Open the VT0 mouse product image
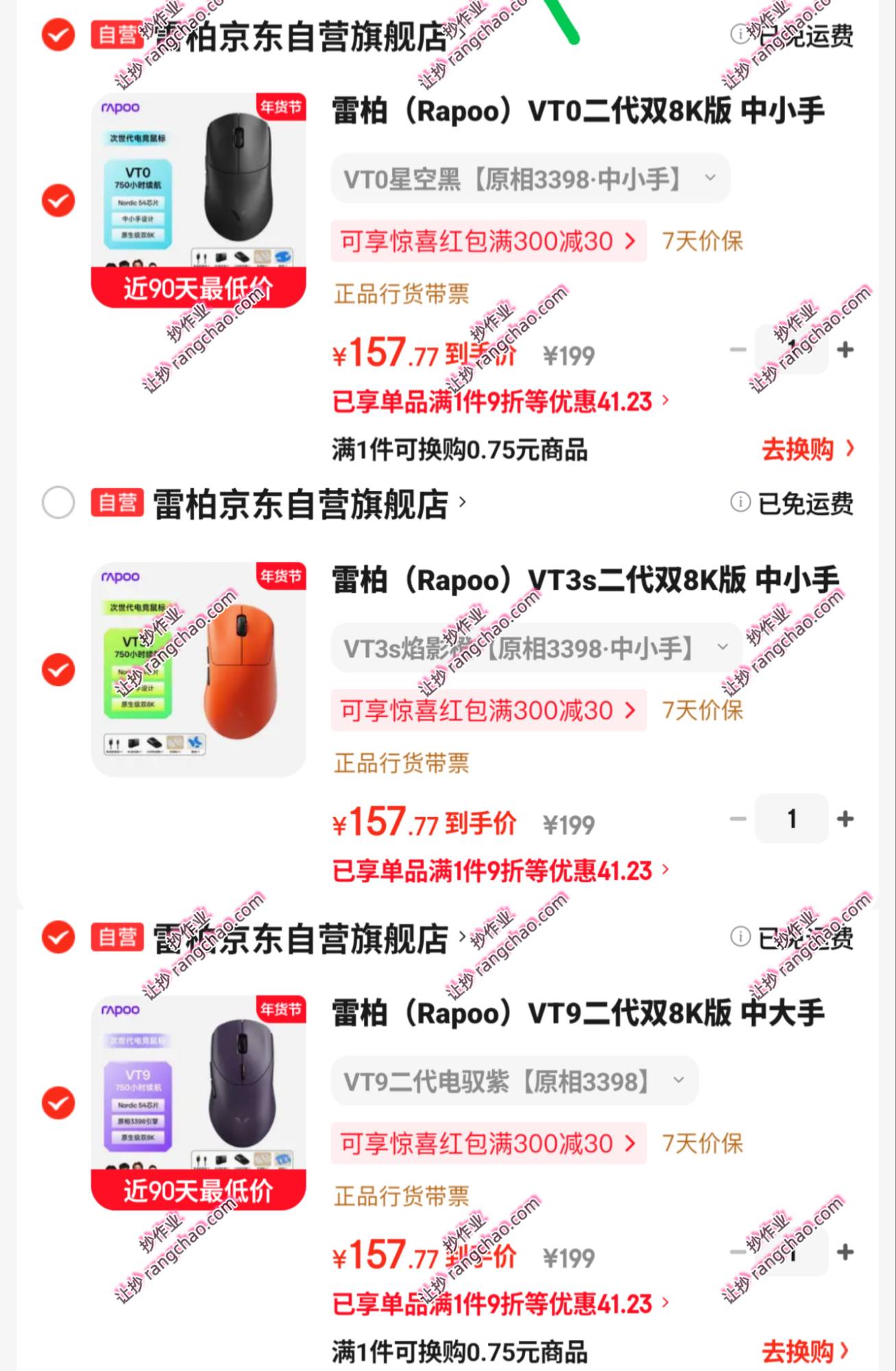This screenshot has width=896, height=1371. (x=198, y=200)
